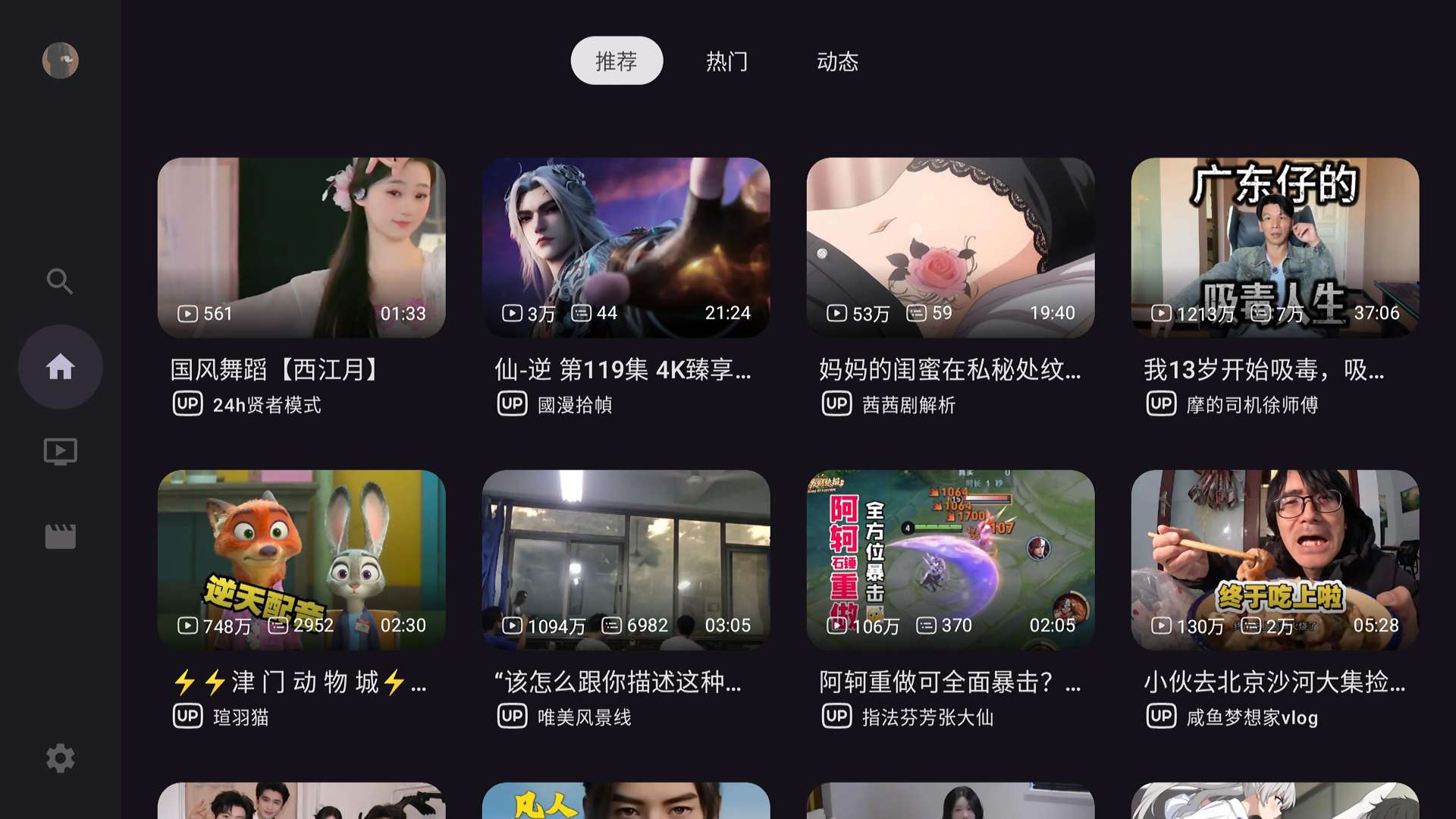Watch the 阿轲重做可全面暴击 video
The width and height of the screenshot is (1456, 819).
point(950,560)
